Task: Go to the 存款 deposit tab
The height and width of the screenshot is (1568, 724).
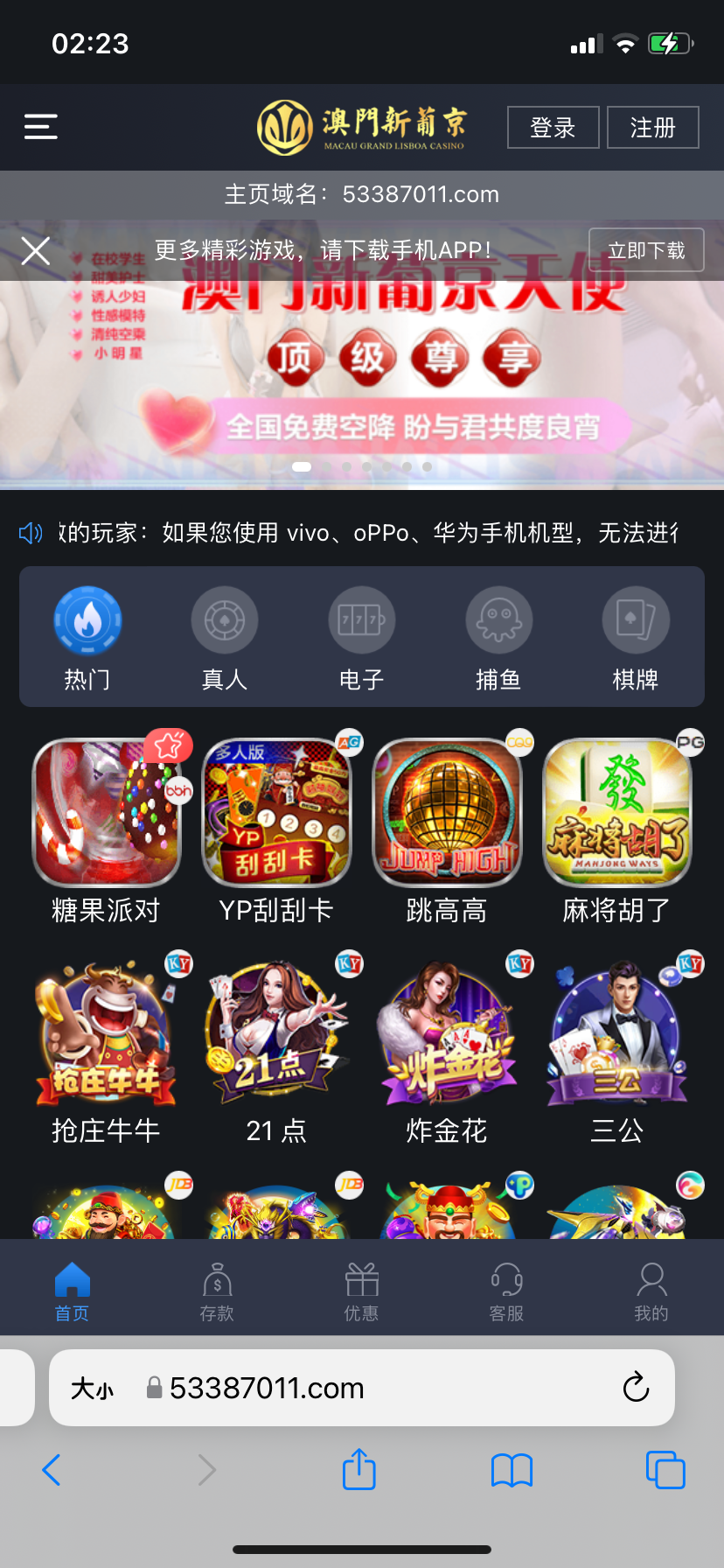Action: point(217,1291)
